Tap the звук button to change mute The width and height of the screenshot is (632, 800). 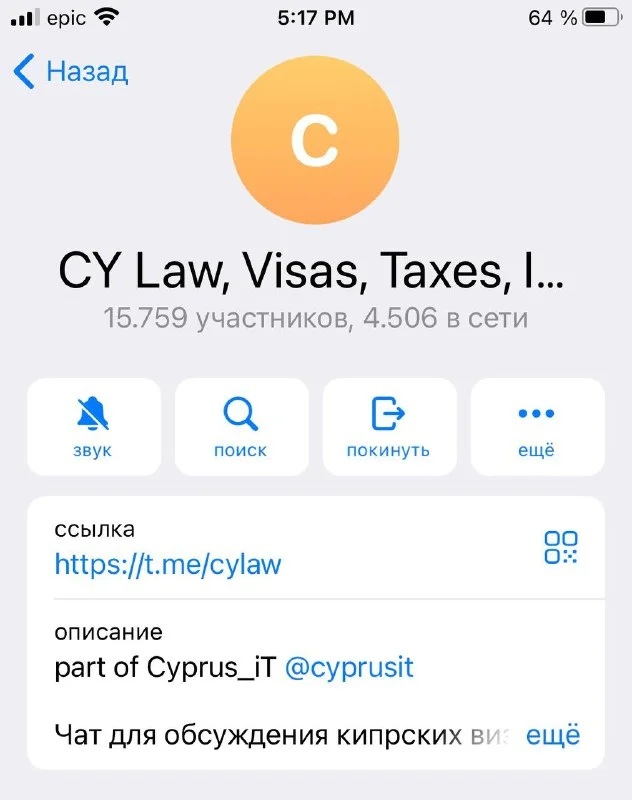(93, 427)
